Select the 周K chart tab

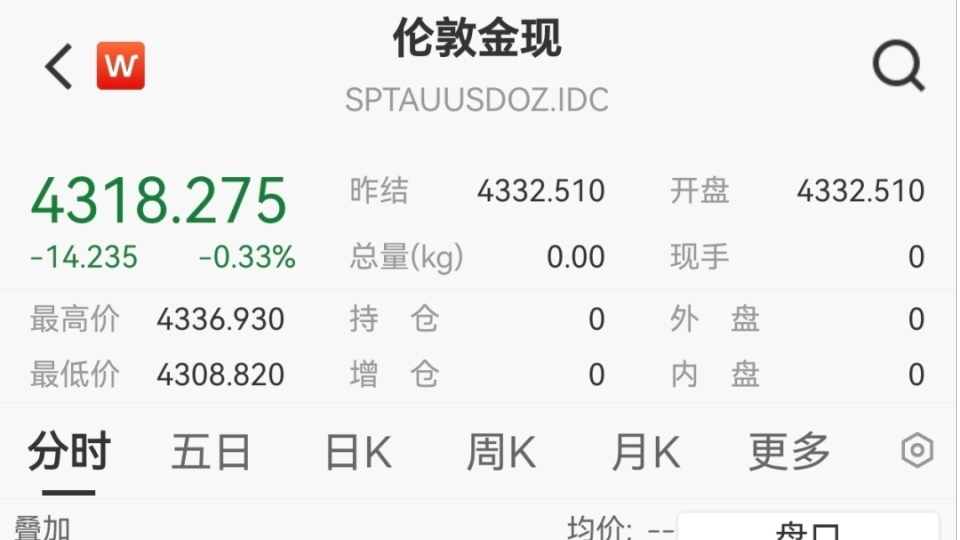(502, 453)
